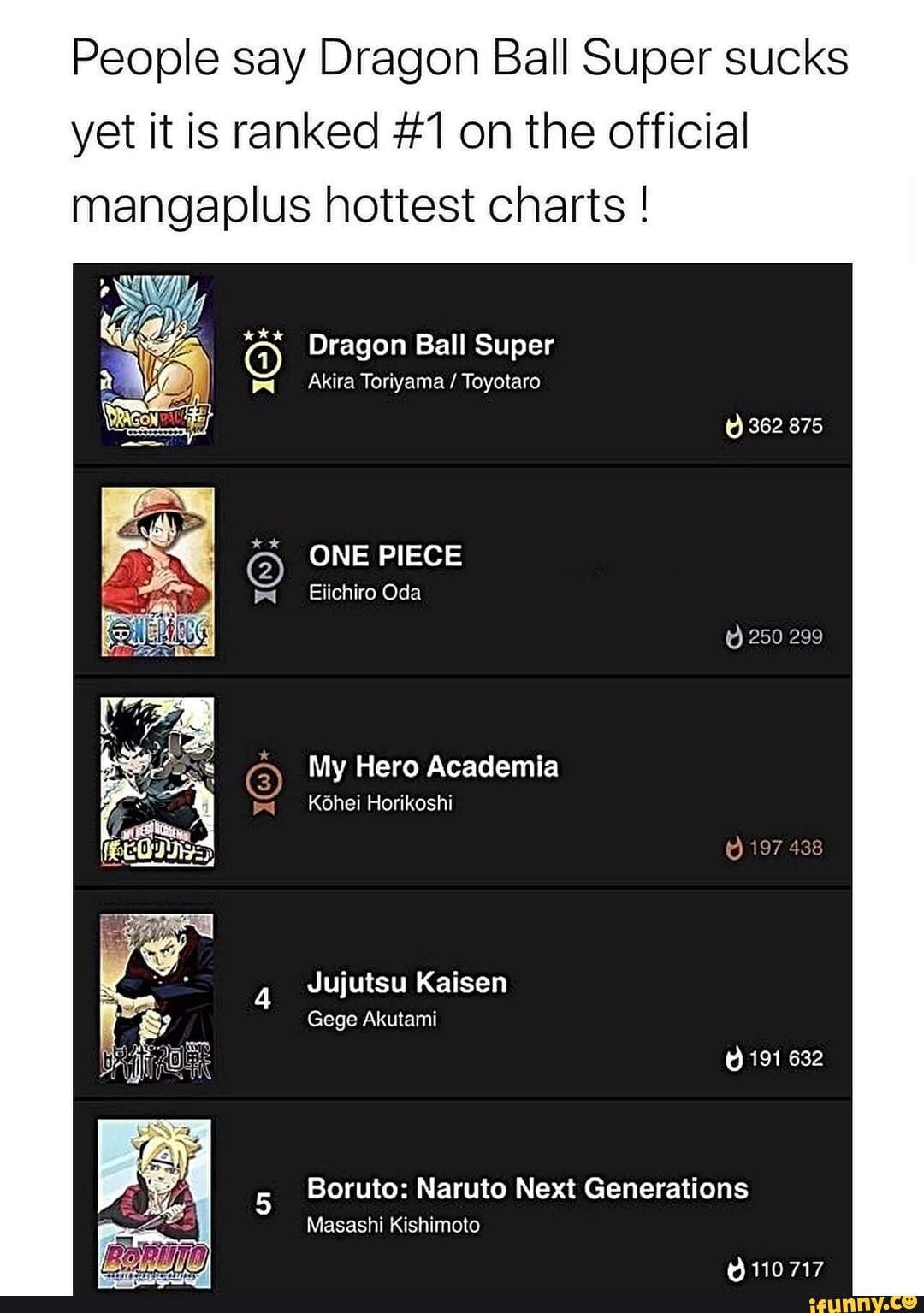Click the author name Gege Akutami
Screen dimensions: 924x1313
click(x=372, y=1018)
